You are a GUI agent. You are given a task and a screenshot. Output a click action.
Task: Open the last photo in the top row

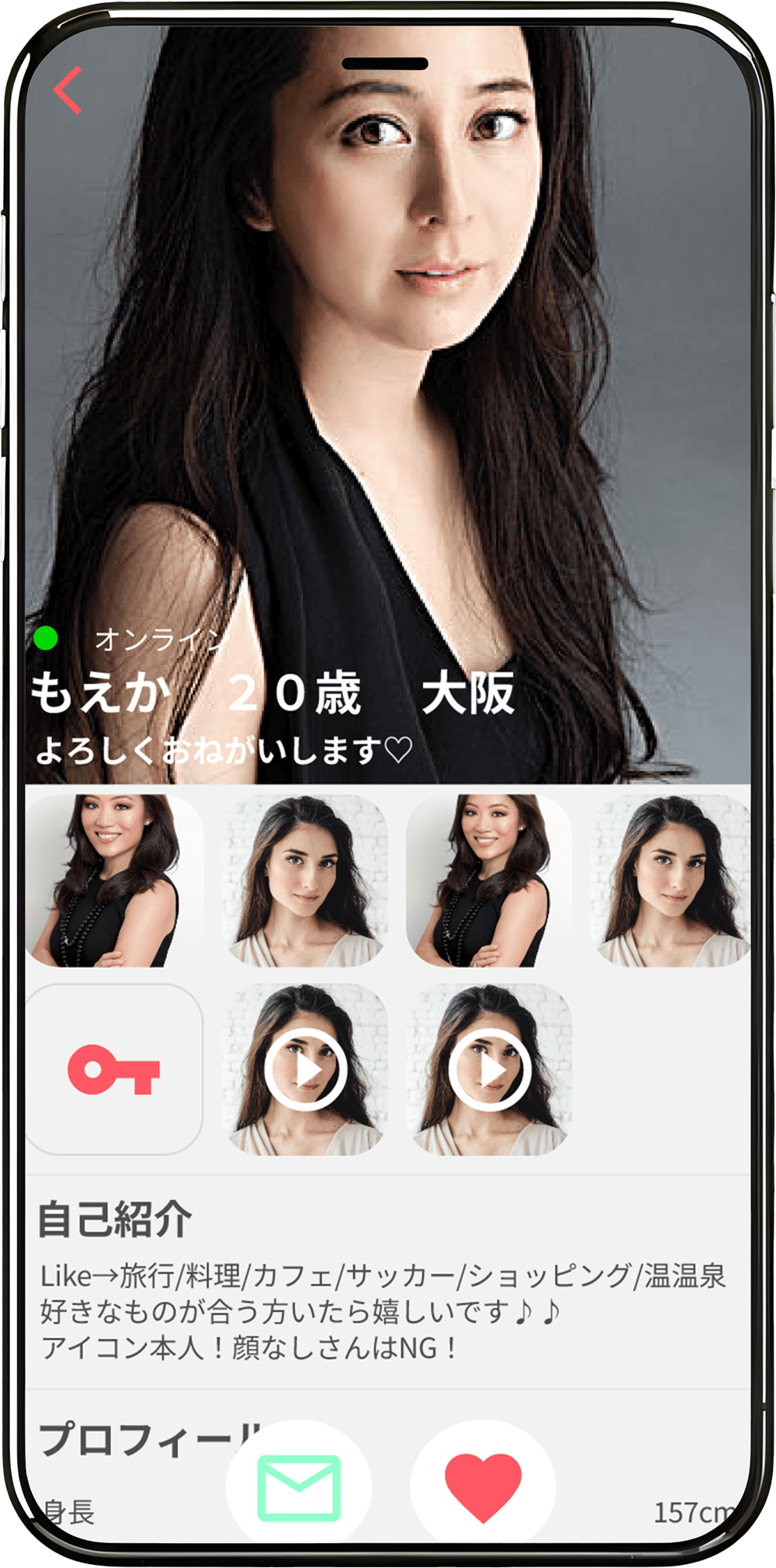tap(670, 880)
